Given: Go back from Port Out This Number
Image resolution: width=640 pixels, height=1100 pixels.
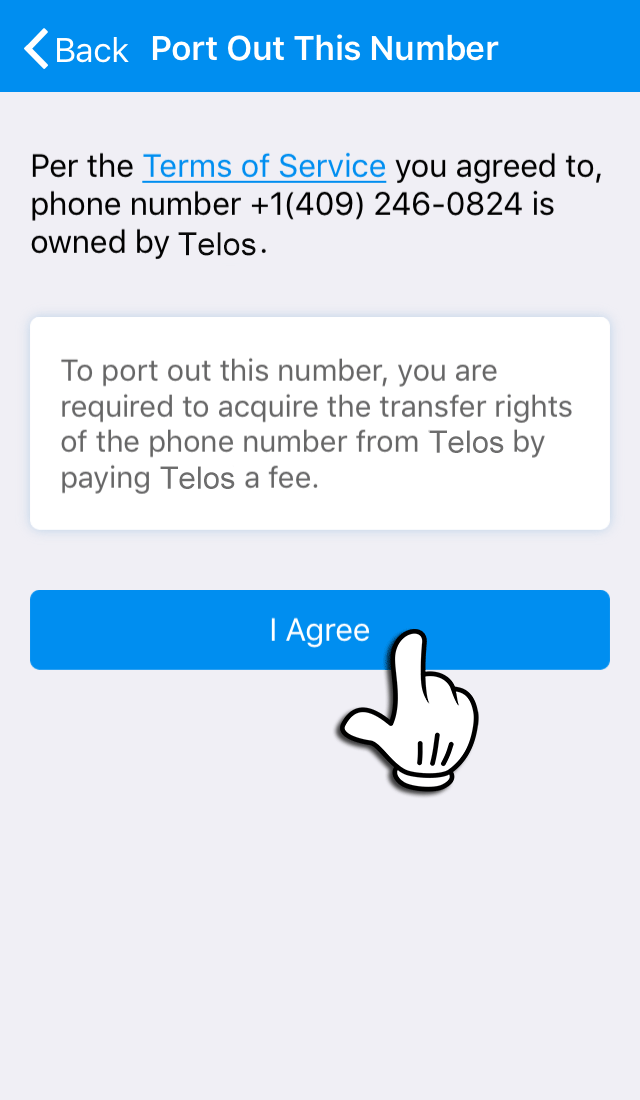Looking at the screenshot, I should tap(76, 49).
